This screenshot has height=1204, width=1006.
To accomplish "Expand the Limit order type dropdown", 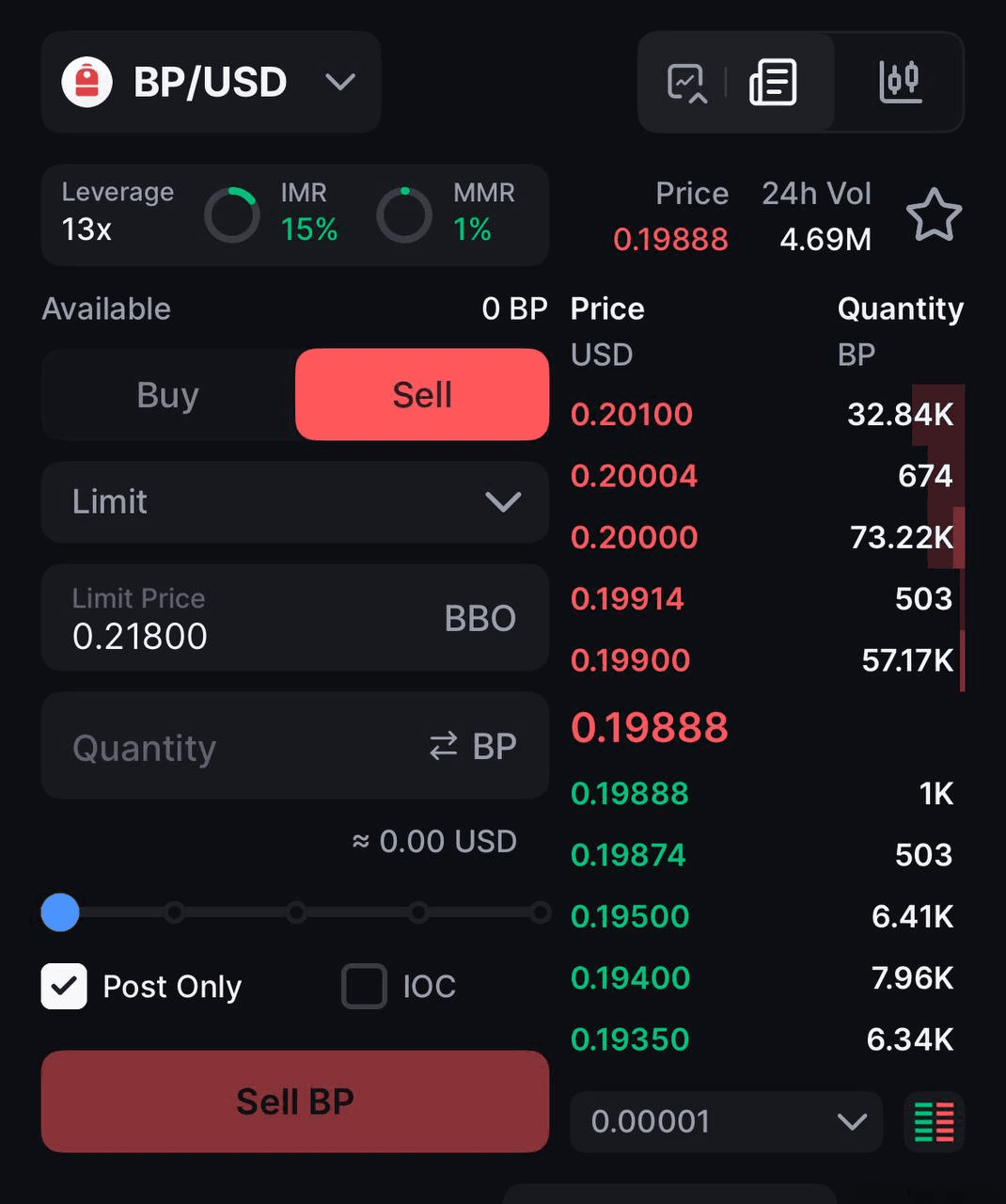I will 294,502.
